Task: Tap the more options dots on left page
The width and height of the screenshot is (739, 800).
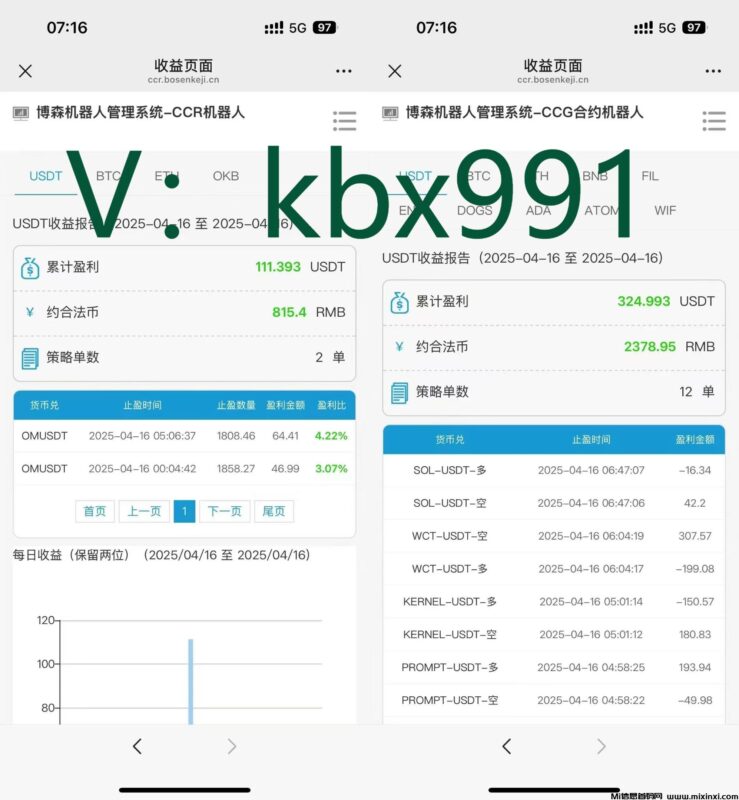Action: click(344, 70)
